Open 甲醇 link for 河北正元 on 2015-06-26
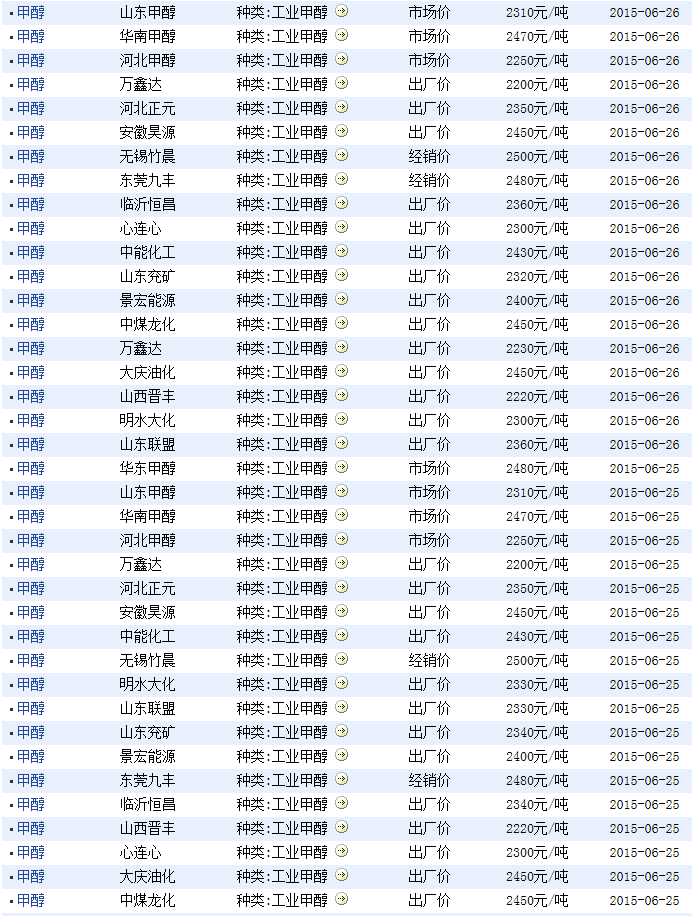The width and height of the screenshot is (700, 916). click(31, 108)
